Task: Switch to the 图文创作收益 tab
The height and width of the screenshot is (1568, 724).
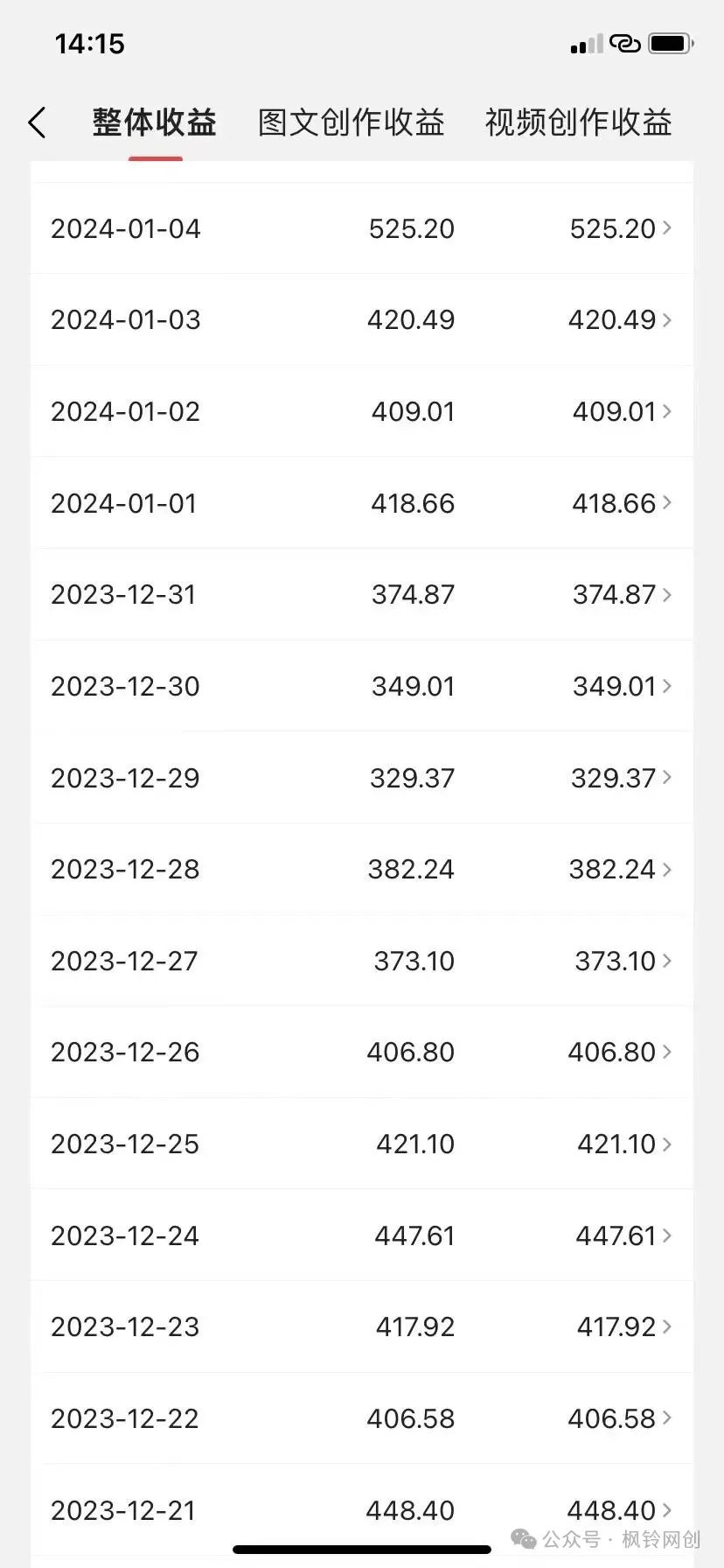Action: (x=351, y=122)
